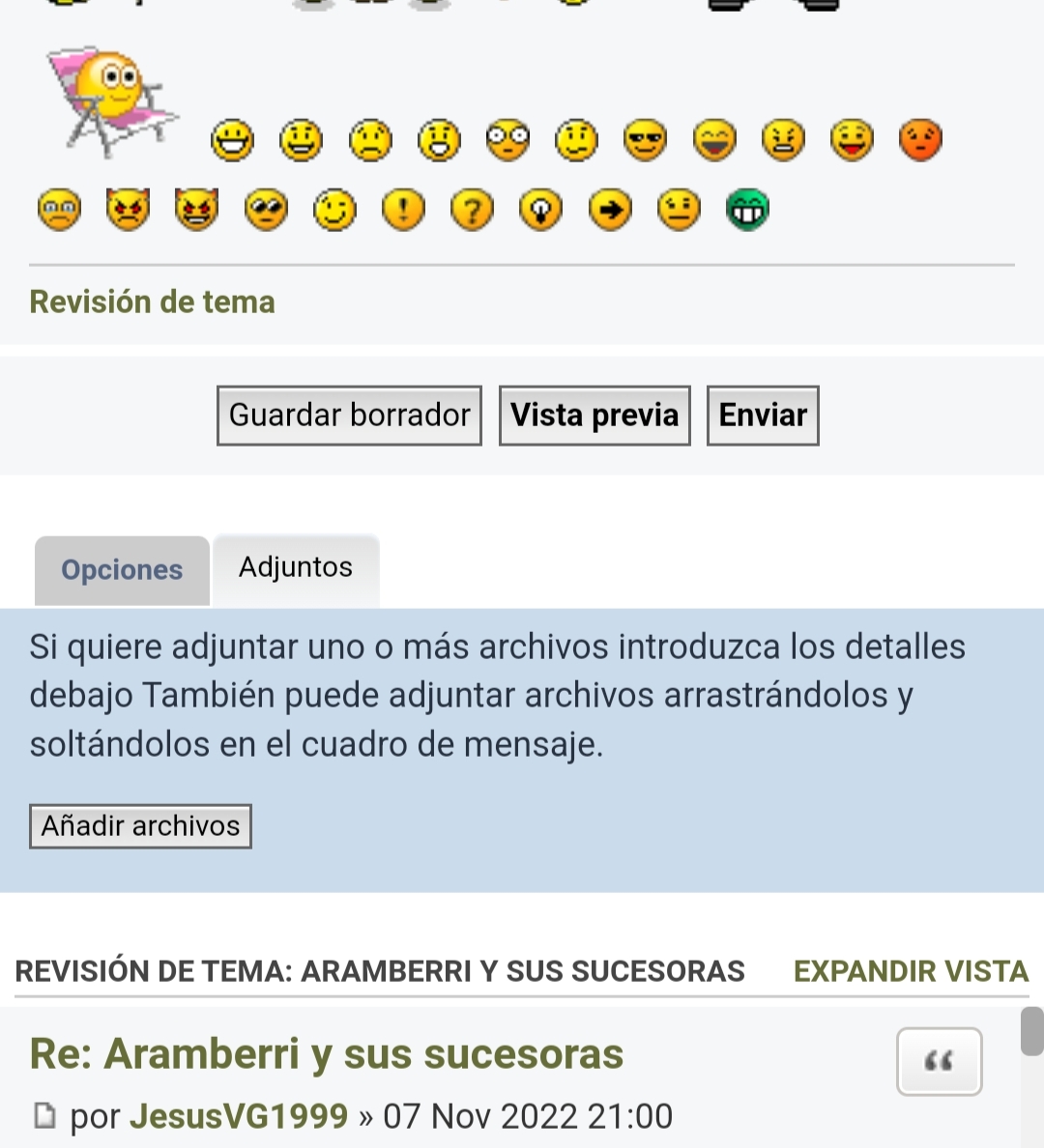Quote JesusVG1999's post

939,1061
